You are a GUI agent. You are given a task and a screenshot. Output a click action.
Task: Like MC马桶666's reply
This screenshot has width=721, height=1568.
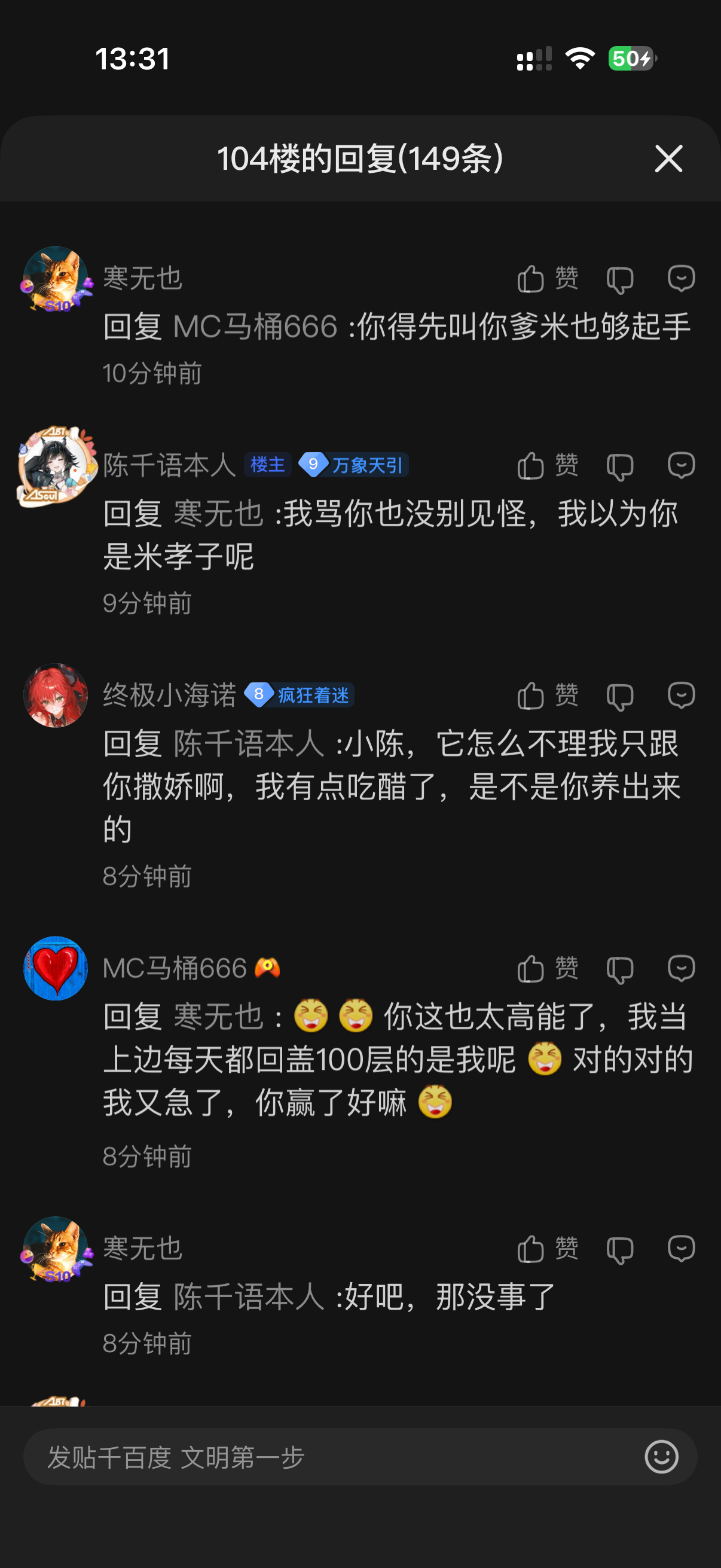point(547,968)
